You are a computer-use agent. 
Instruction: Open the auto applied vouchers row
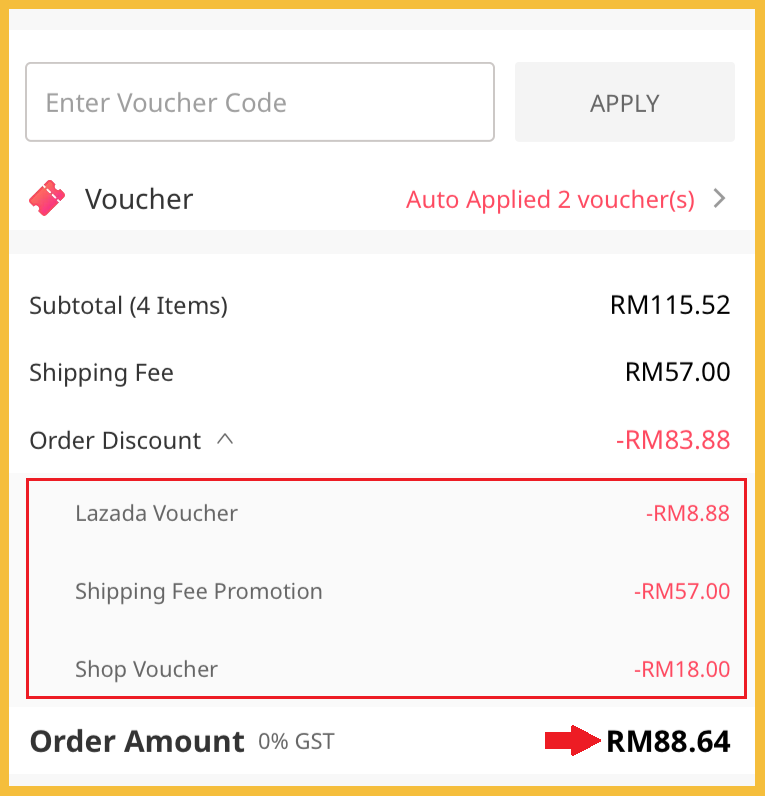(564, 200)
